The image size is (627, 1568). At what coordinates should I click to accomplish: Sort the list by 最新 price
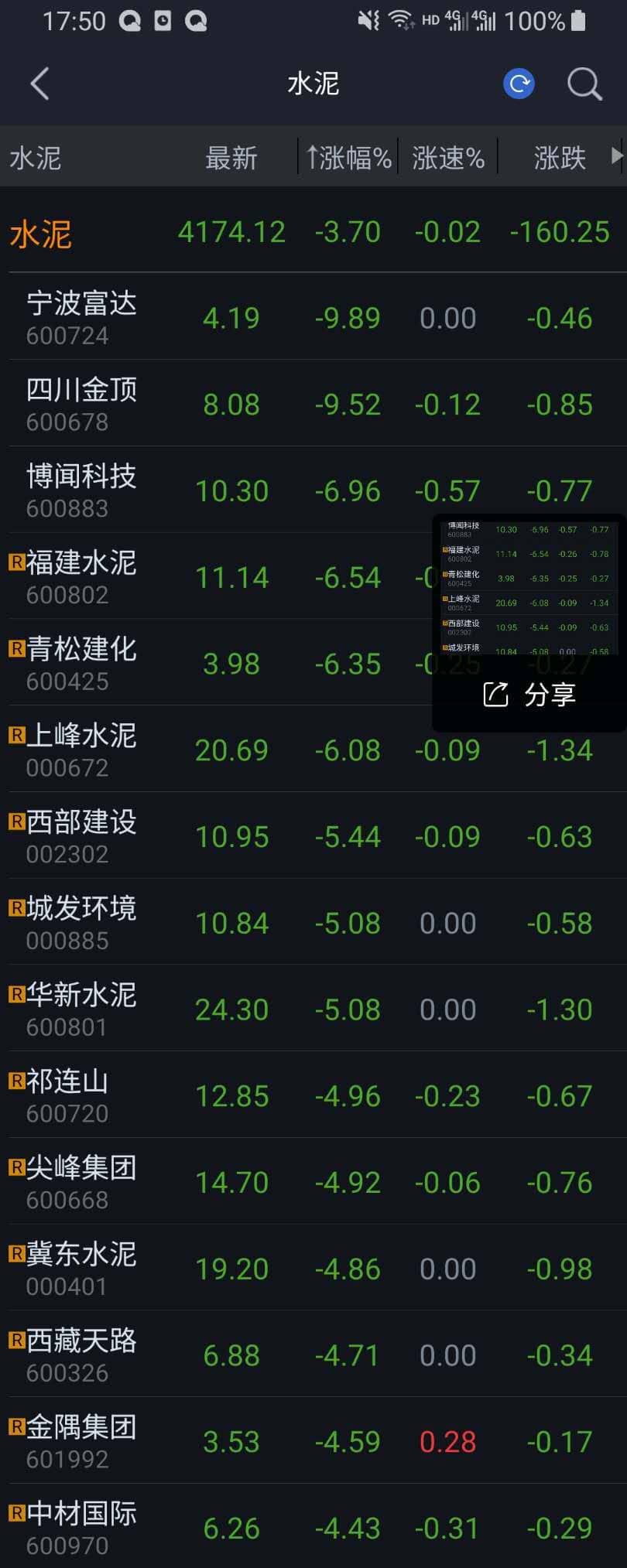point(231,158)
